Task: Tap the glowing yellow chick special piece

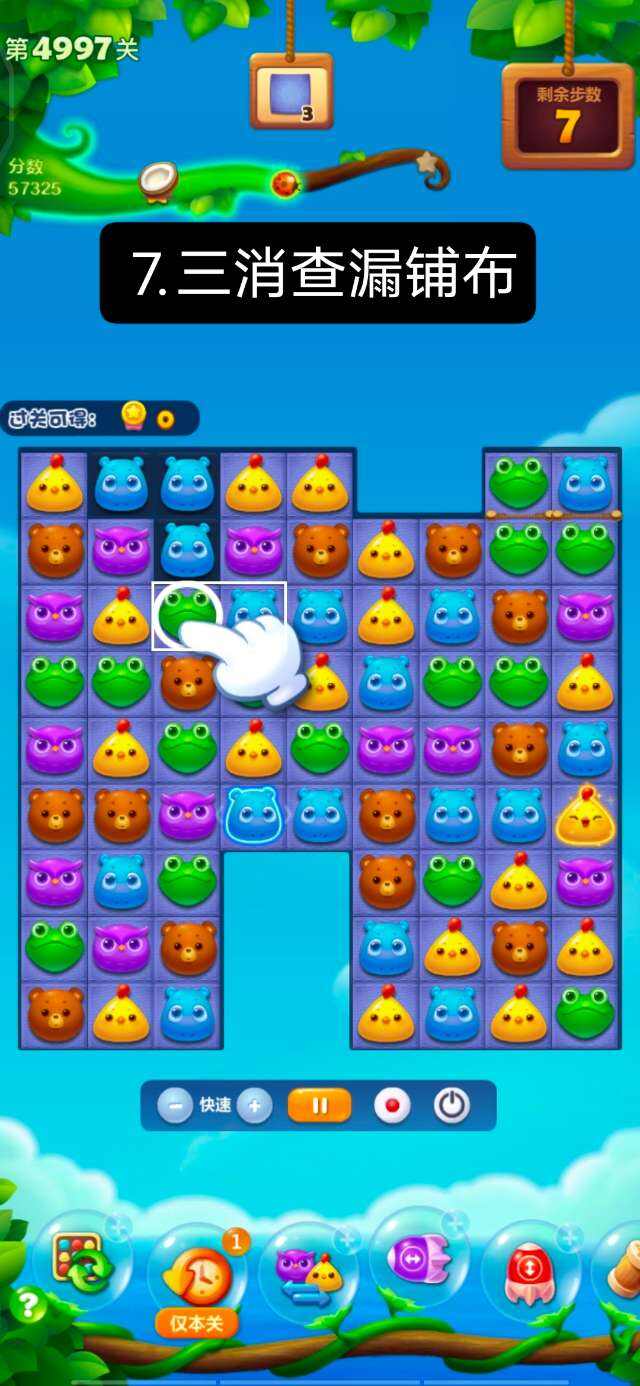Action: tap(584, 816)
